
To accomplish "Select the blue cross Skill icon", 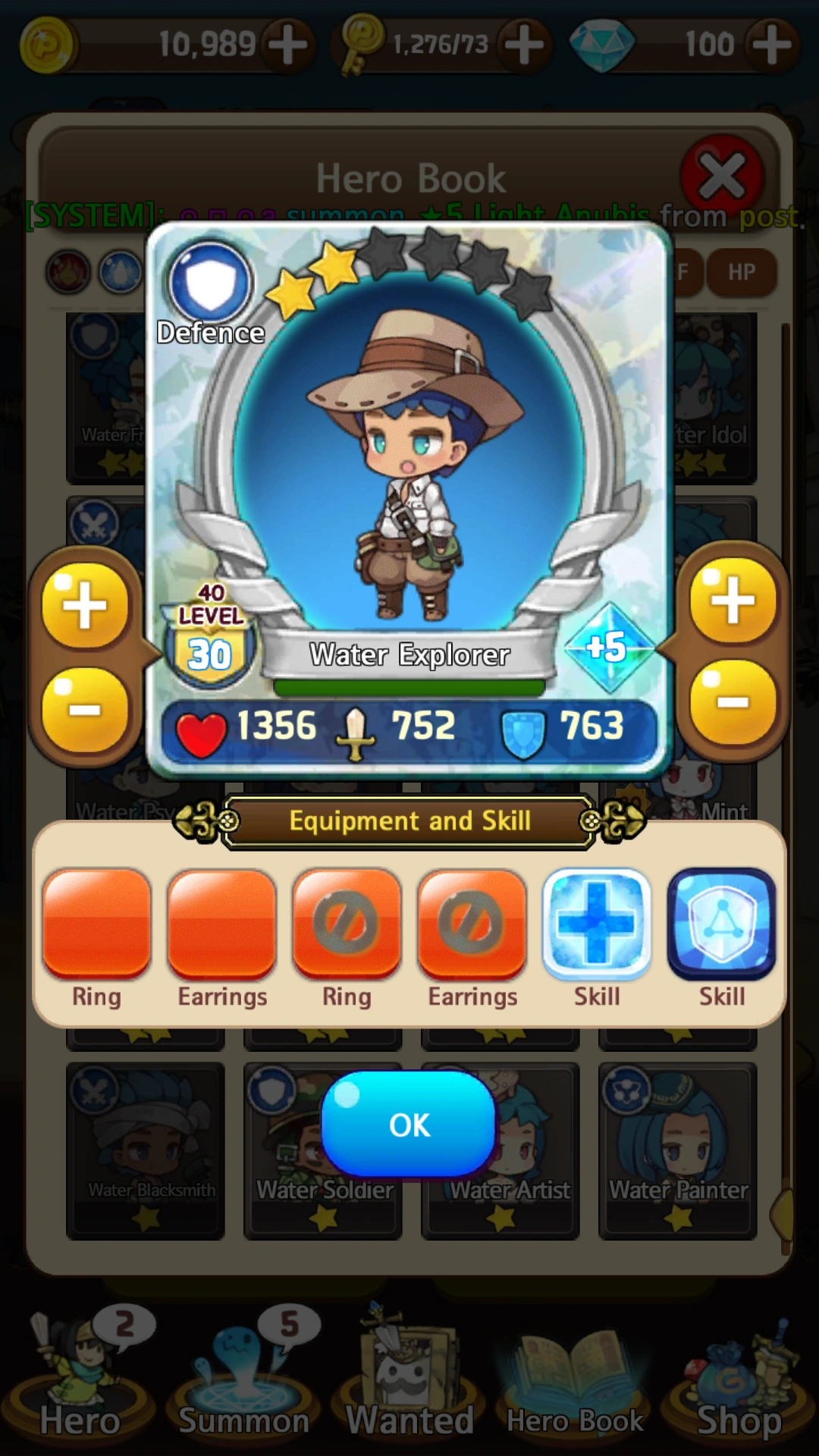I will (597, 924).
